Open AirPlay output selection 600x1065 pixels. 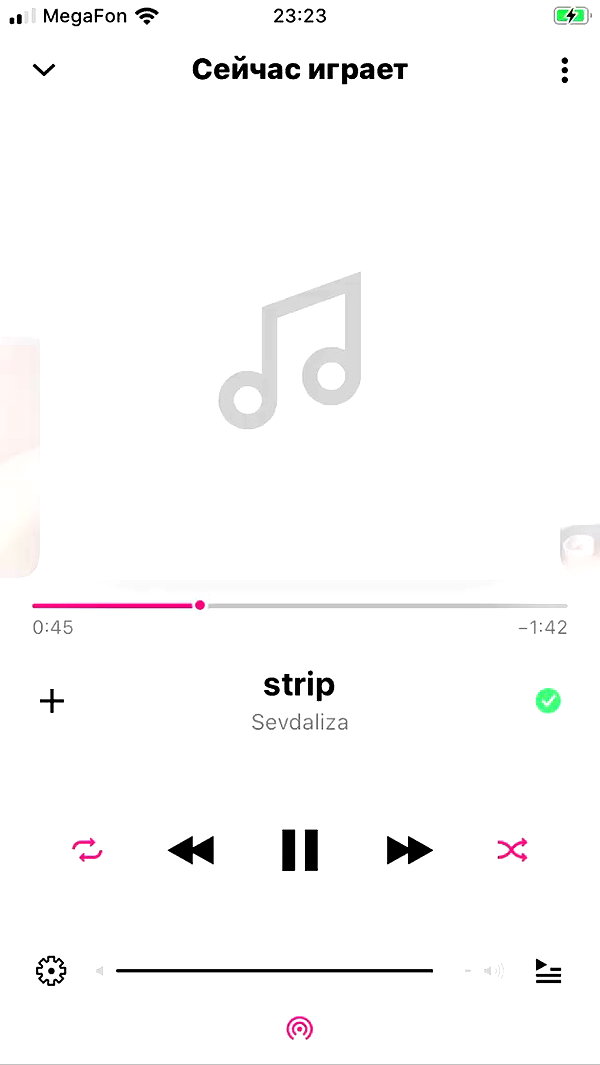pyautogui.click(x=300, y=1029)
